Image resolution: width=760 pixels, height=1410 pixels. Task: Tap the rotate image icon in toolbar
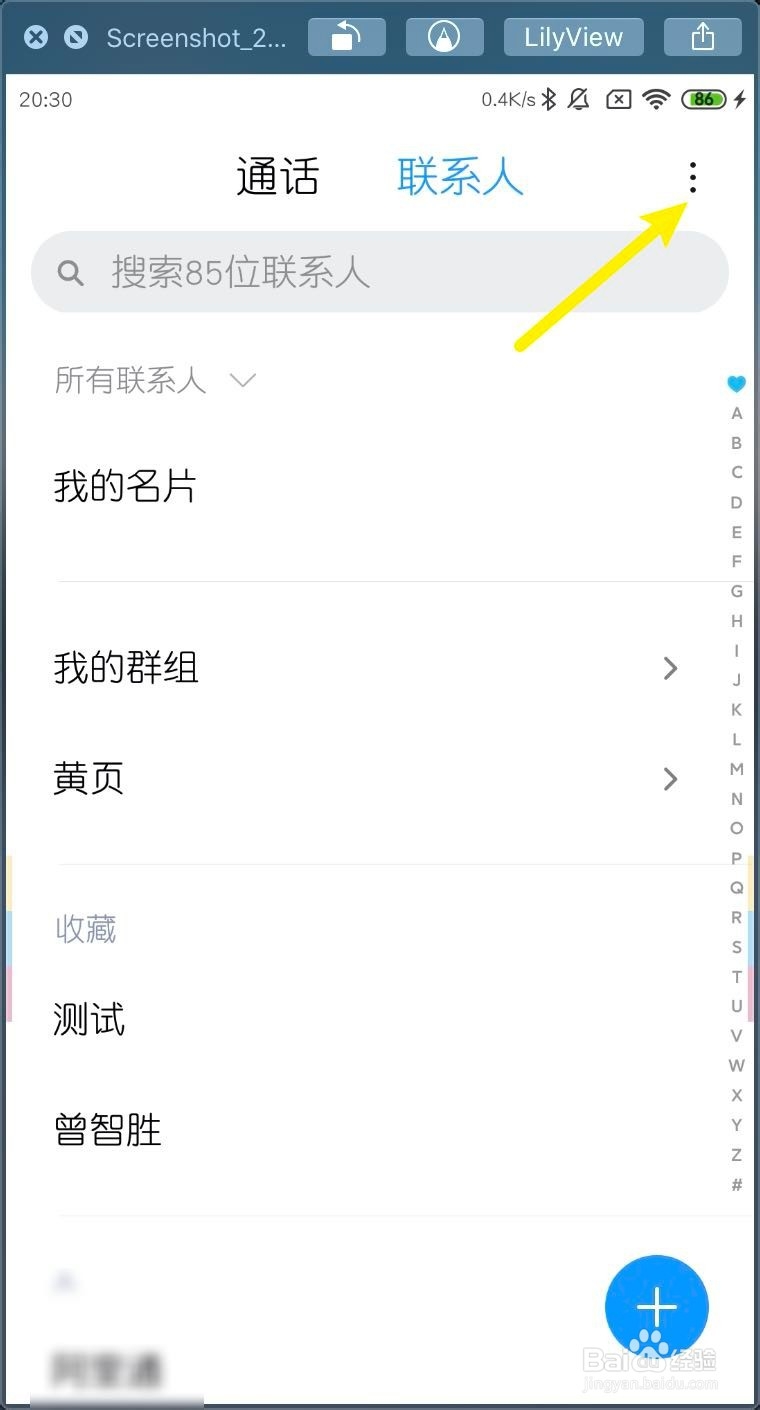pyautogui.click(x=346, y=35)
